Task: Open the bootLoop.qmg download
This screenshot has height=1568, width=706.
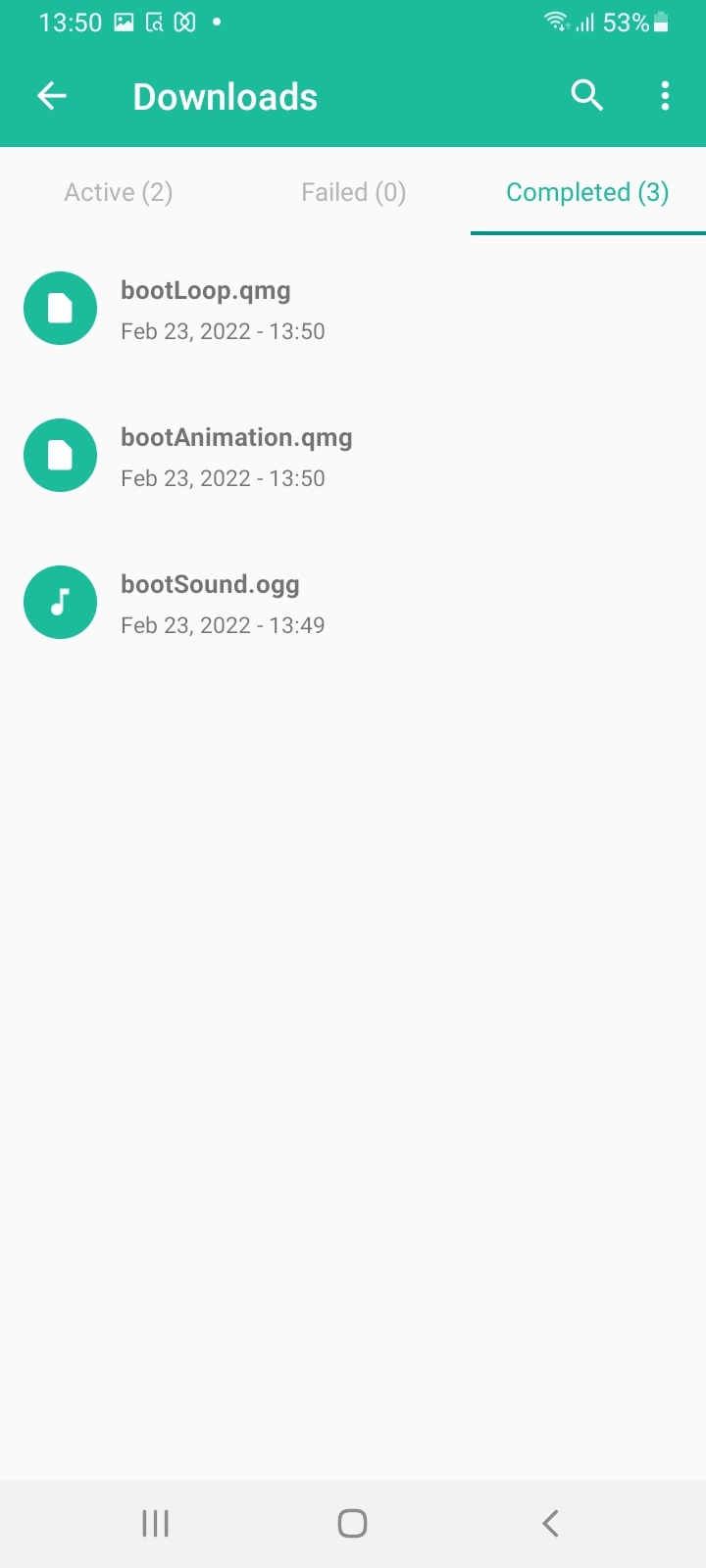Action: pos(353,309)
